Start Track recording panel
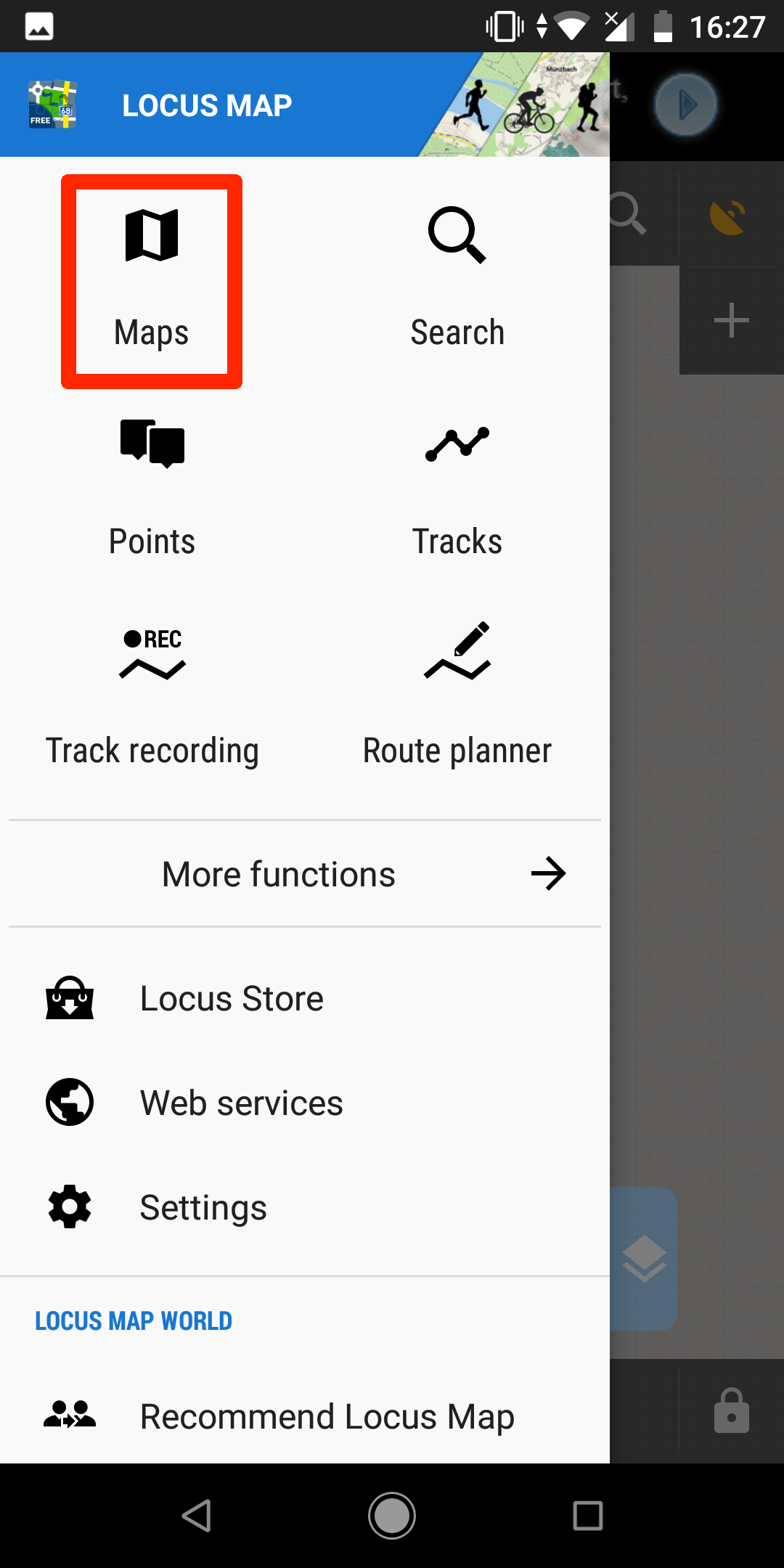The image size is (784, 1568). tap(152, 697)
